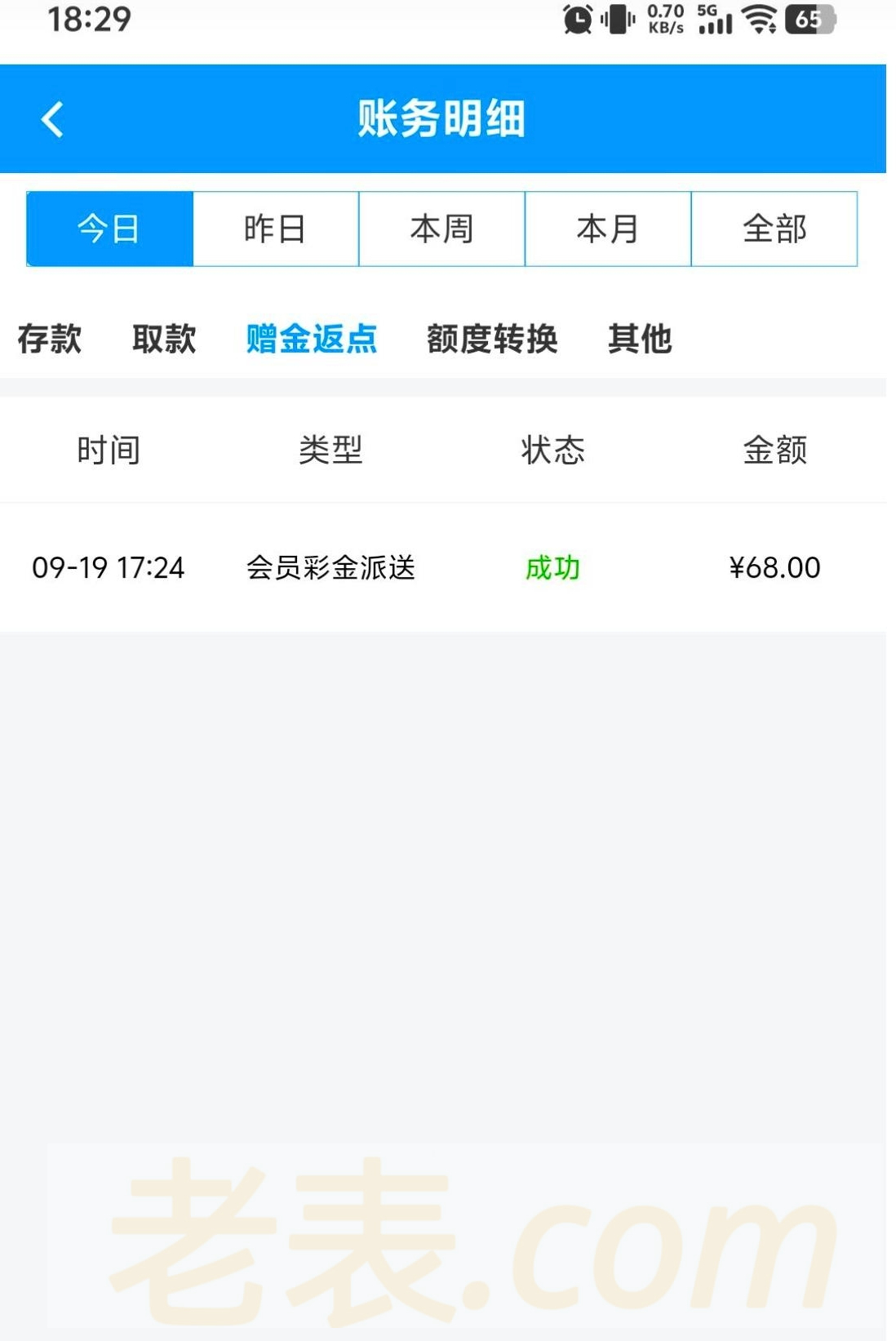The height and width of the screenshot is (1341, 896).
Task: Open the 其他 category
Action: click(640, 339)
